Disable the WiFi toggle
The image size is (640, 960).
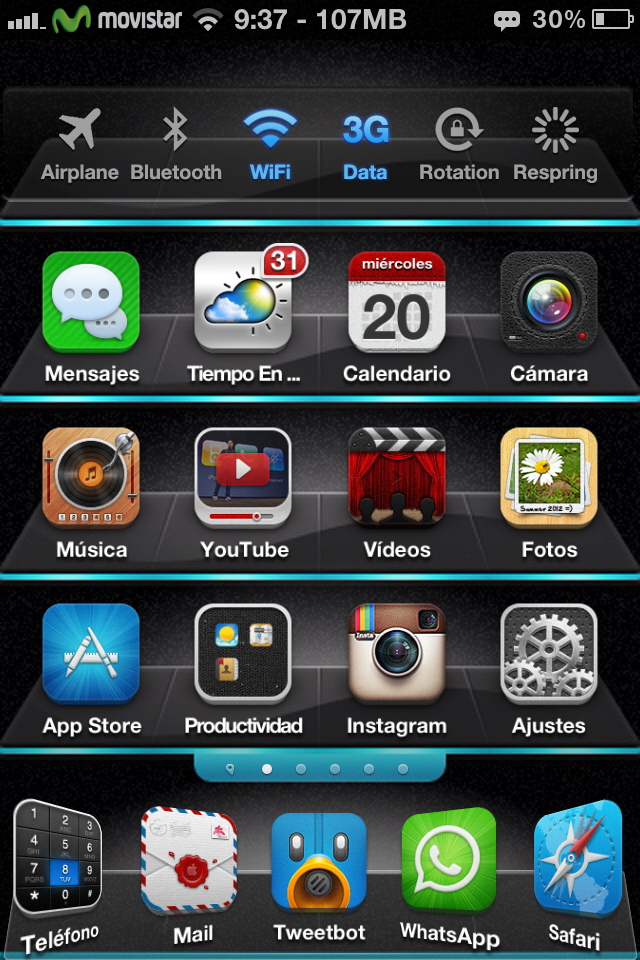click(x=270, y=145)
